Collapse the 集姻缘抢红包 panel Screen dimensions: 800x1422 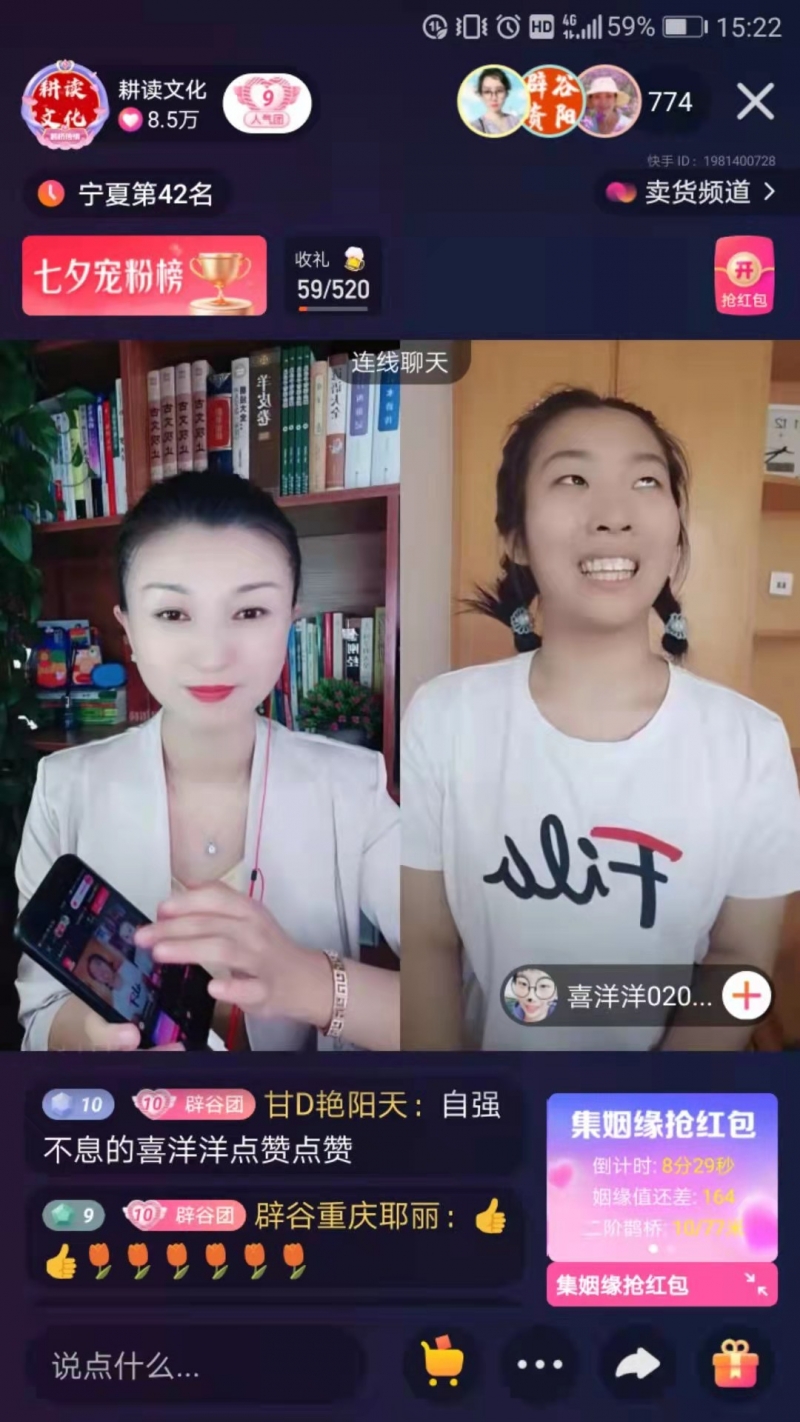[x=757, y=1285]
